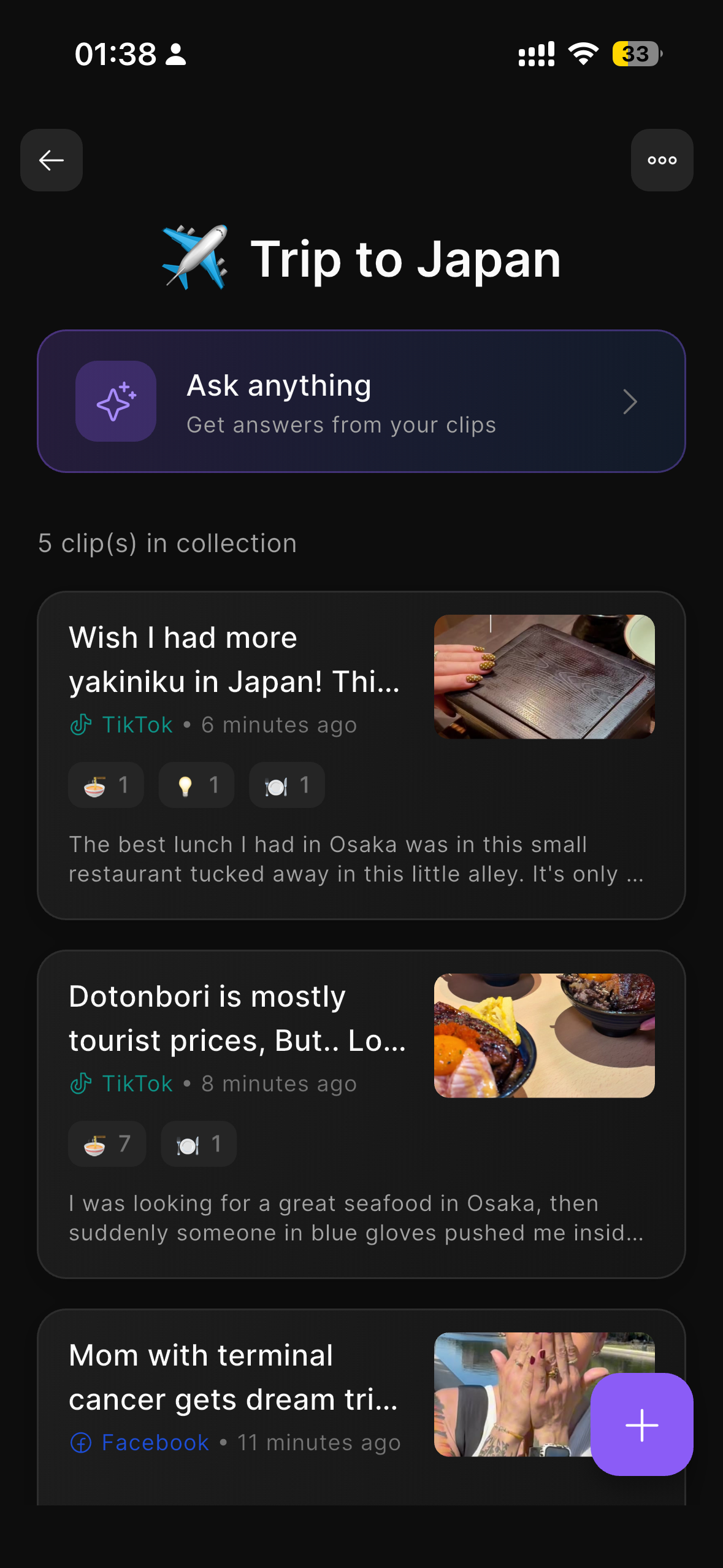Tap the purple plus button to add a clip

click(641, 1425)
